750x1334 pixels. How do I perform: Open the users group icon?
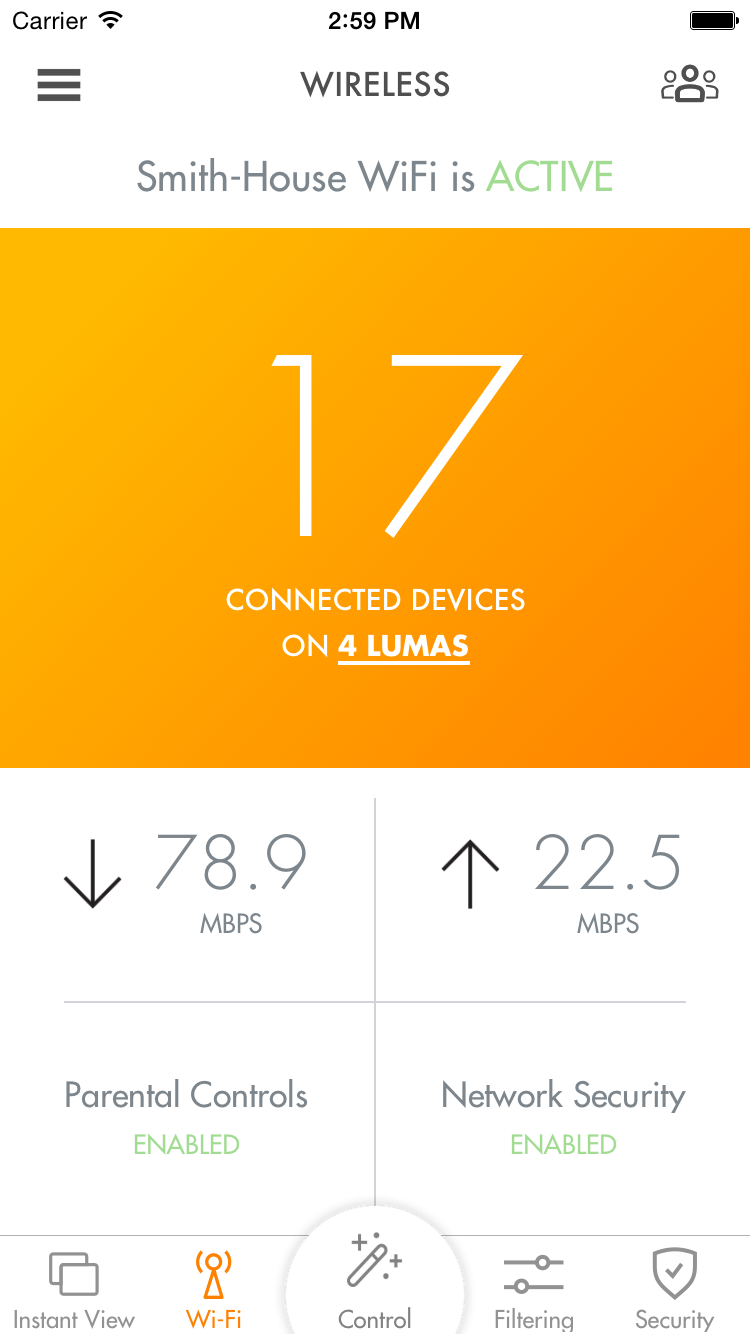690,85
